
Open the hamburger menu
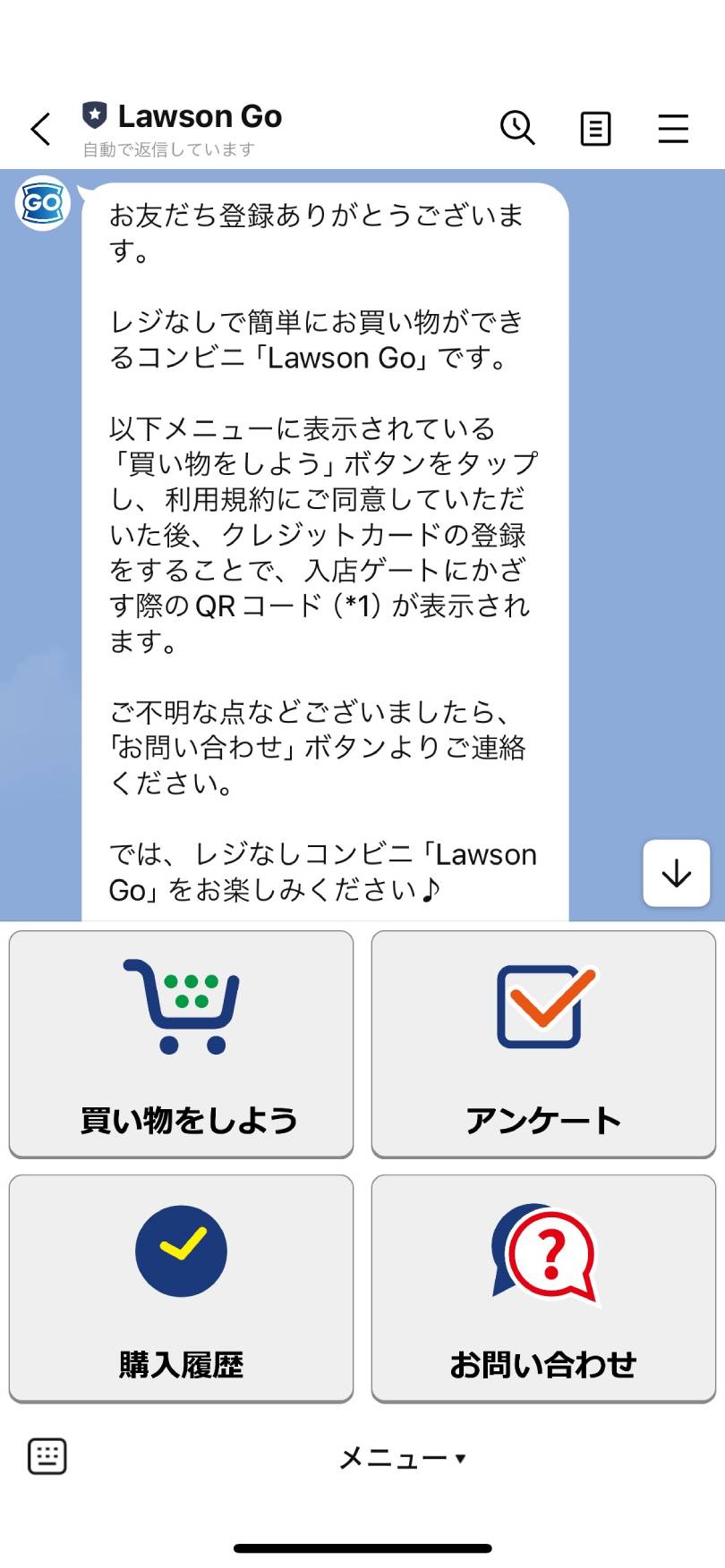pos(673,129)
